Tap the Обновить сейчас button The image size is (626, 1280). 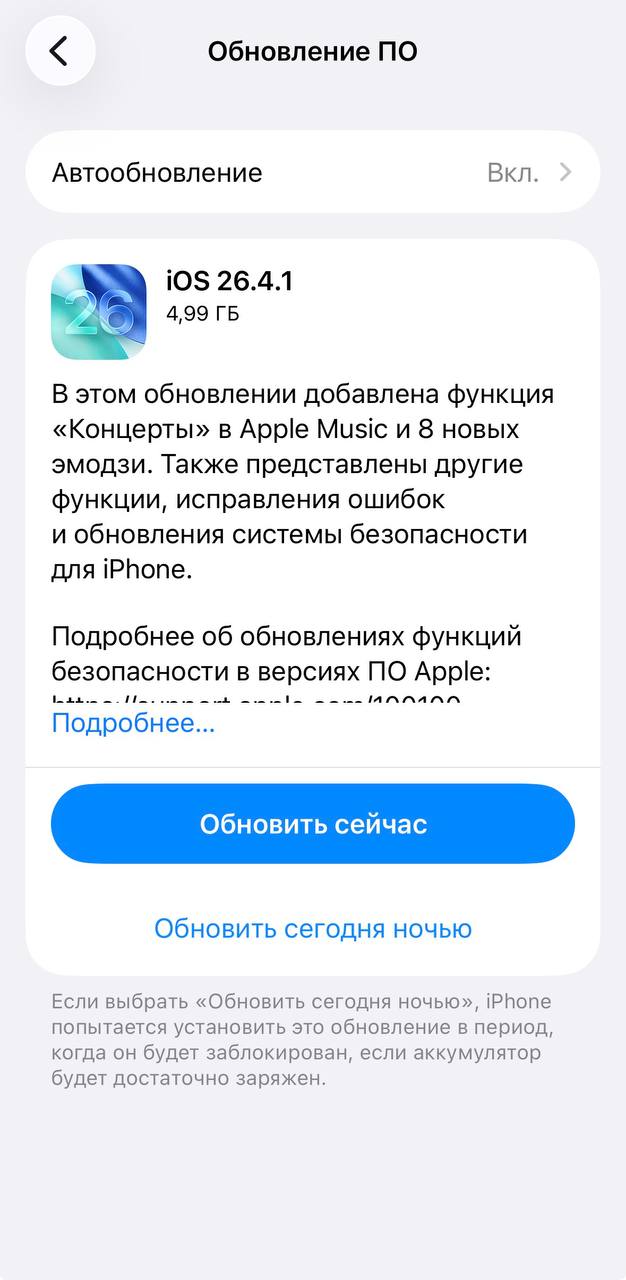(x=312, y=824)
